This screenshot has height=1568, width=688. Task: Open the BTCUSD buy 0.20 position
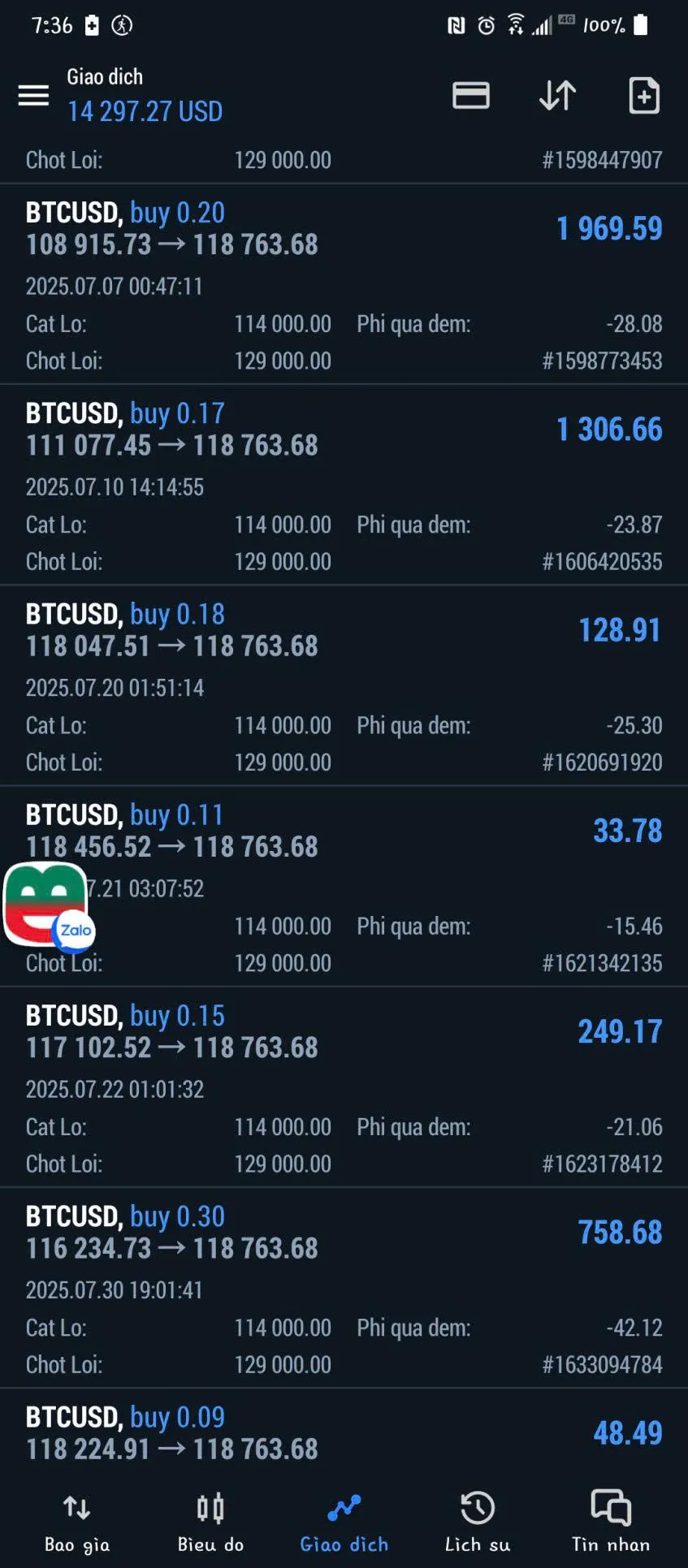tap(344, 284)
